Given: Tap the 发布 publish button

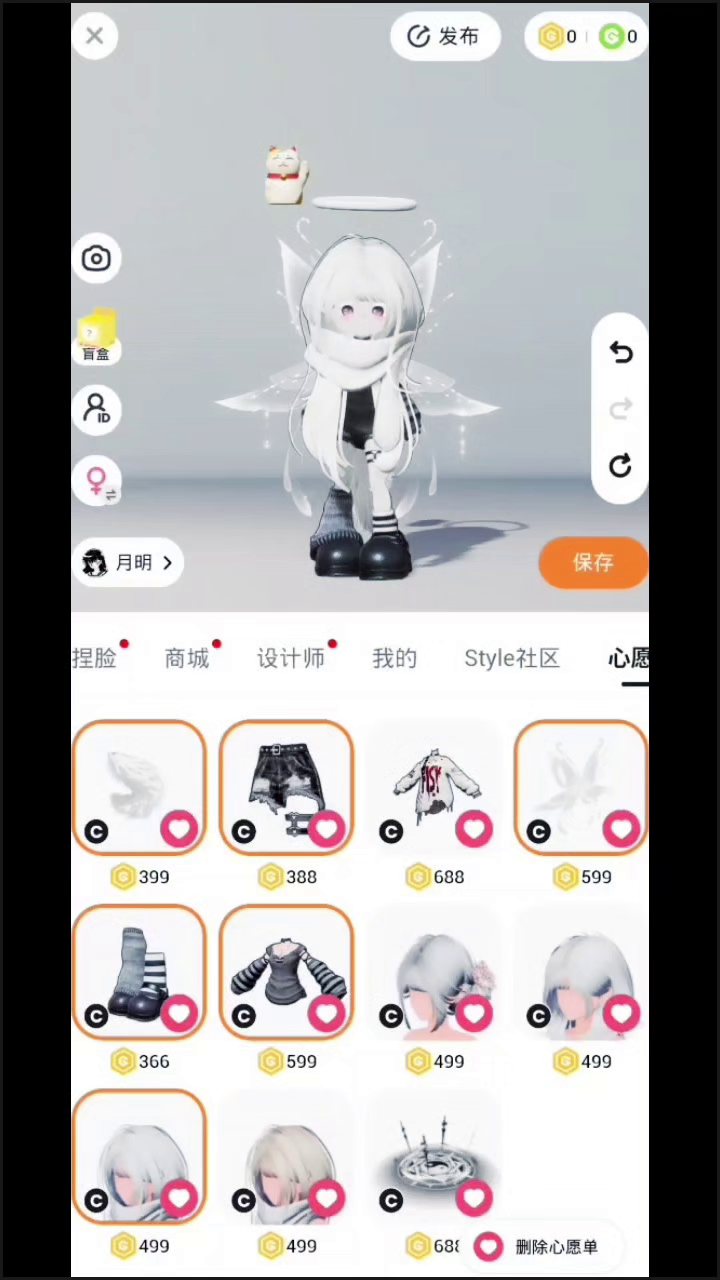Looking at the screenshot, I should click(x=445, y=37).
